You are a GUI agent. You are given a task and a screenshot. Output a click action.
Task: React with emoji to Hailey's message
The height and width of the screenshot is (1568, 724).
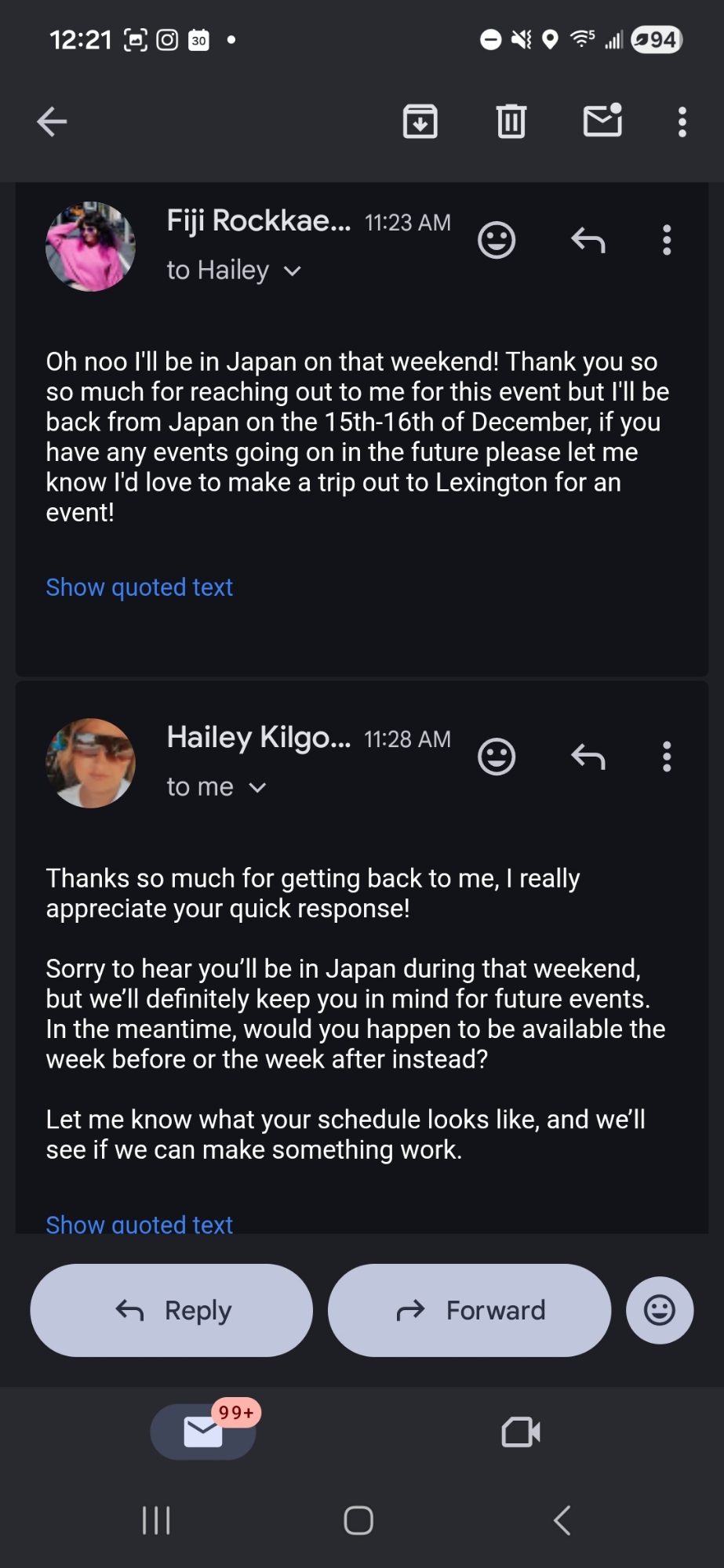coord(497,757)
